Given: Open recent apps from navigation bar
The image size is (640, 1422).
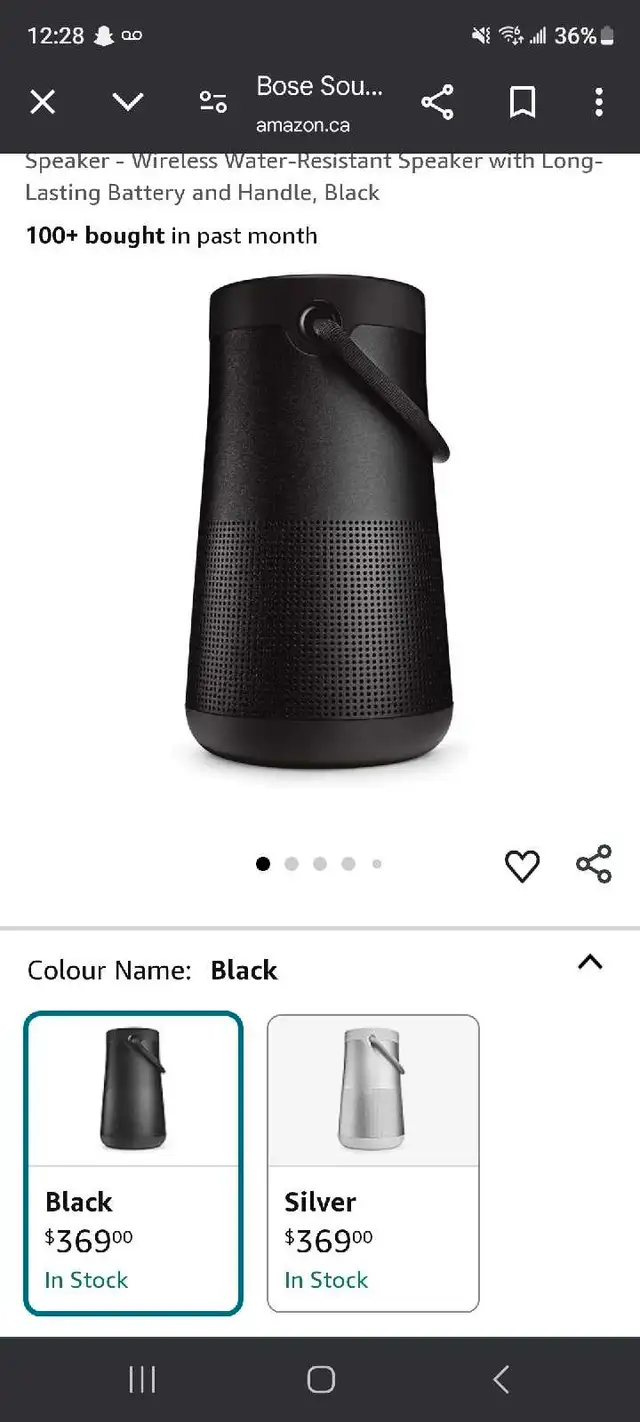Looking at the screenshot, I should [142, 1380].
